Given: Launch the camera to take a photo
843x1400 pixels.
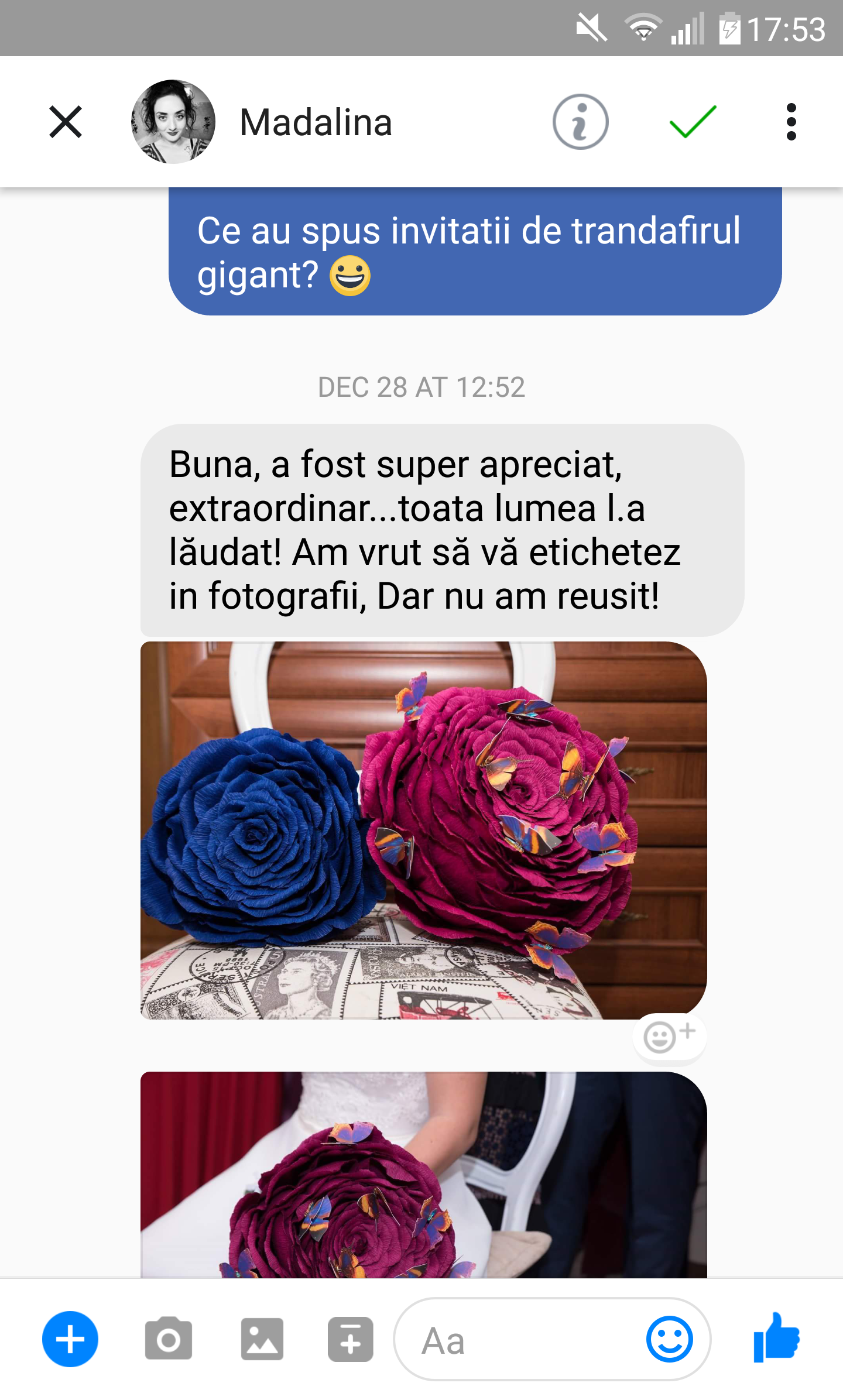Looking at the screenshot, I should 169,1339.
